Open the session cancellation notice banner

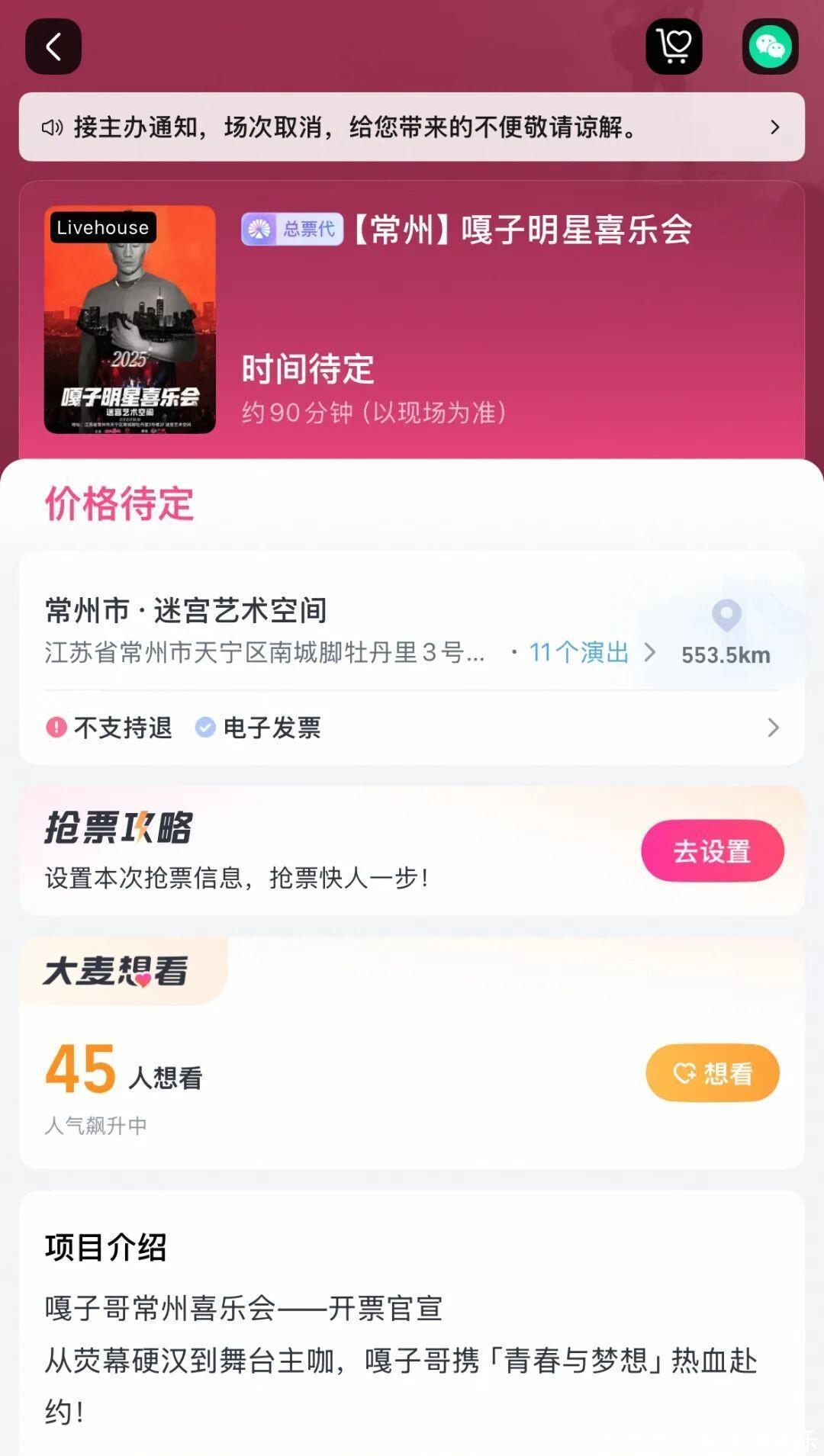(412, 127)
